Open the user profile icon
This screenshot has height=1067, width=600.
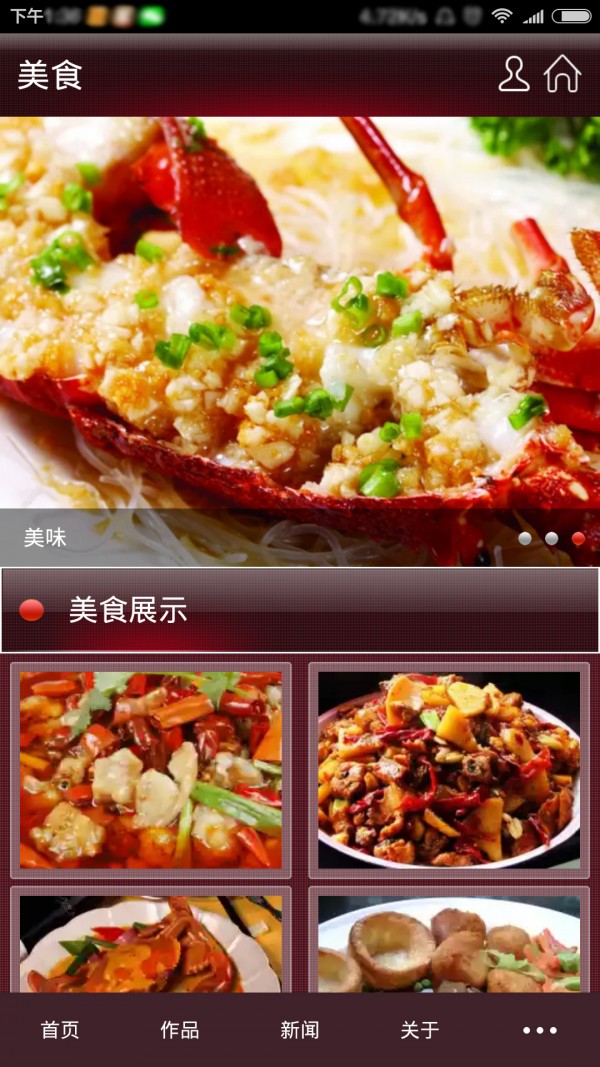(513, 75)
